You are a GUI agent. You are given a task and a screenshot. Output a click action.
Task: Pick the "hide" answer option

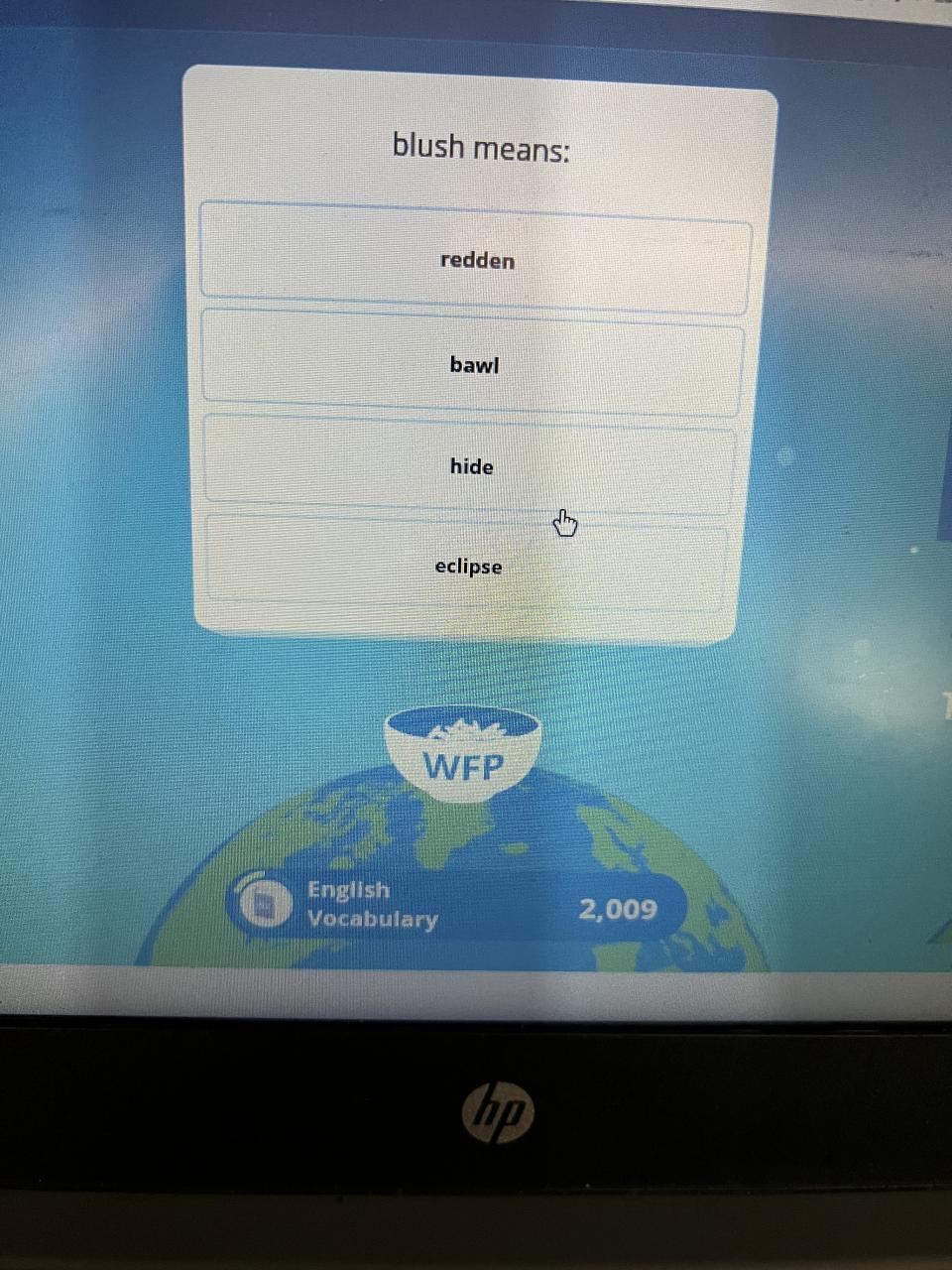click(x=471, y=466)
